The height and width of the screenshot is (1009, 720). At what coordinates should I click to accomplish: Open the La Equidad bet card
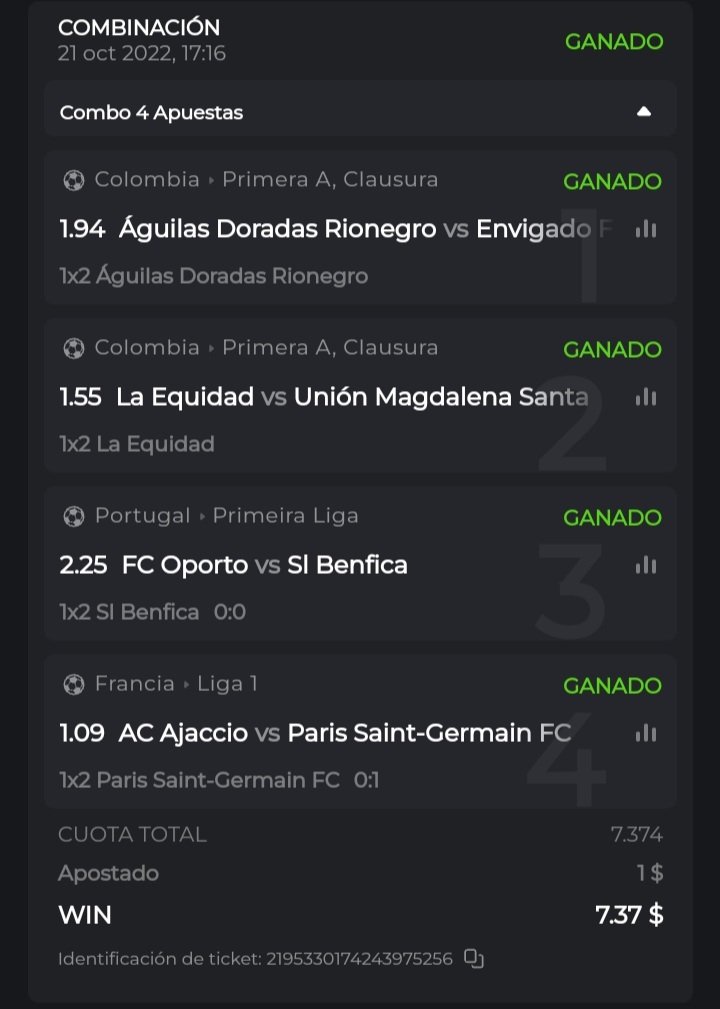[x=300, y=397]
